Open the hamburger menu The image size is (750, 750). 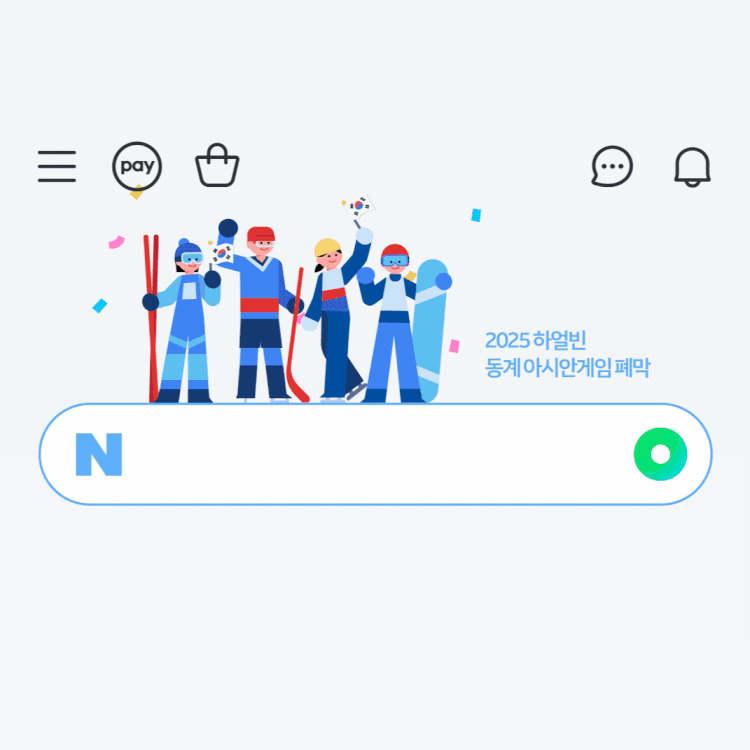[x=57, y=166]
